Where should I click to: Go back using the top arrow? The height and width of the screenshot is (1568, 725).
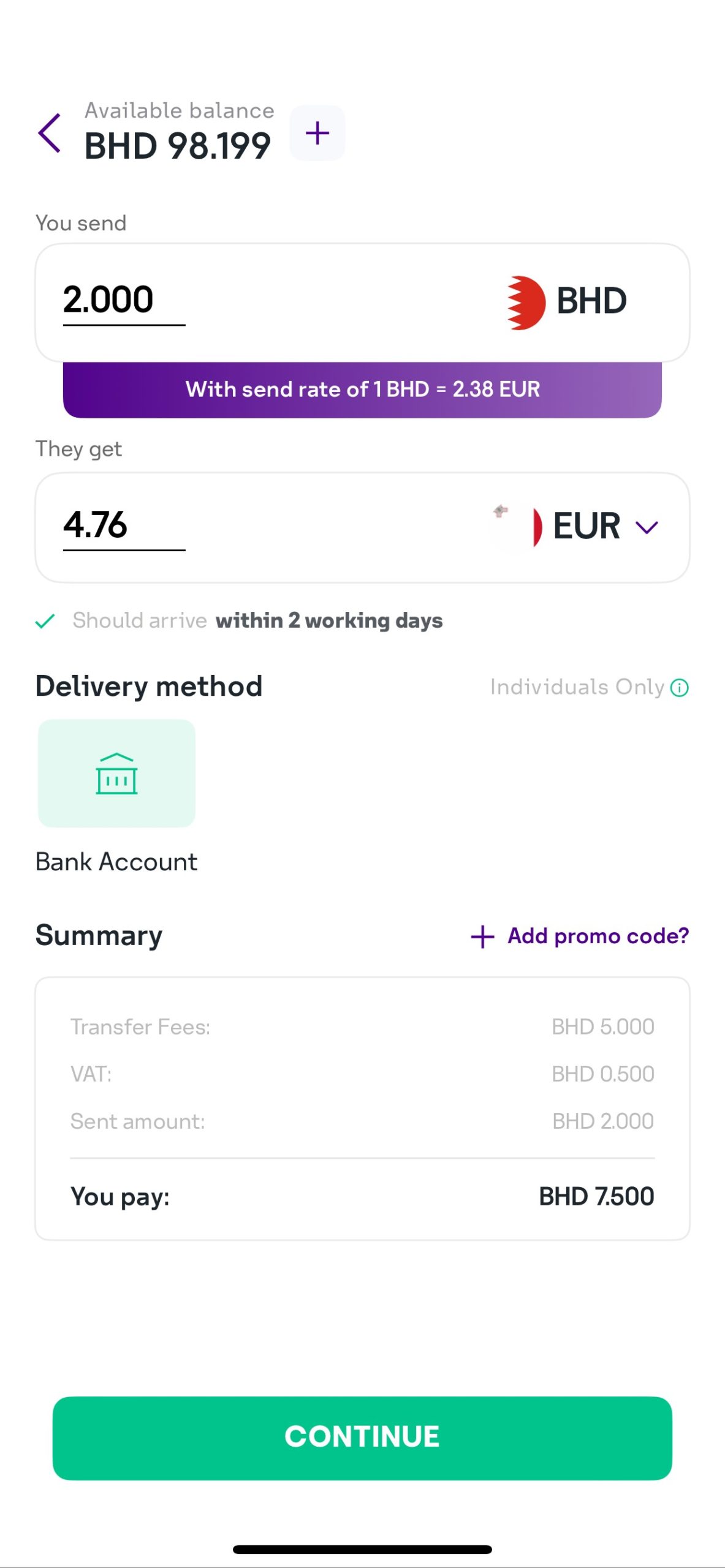click(50, 133)
